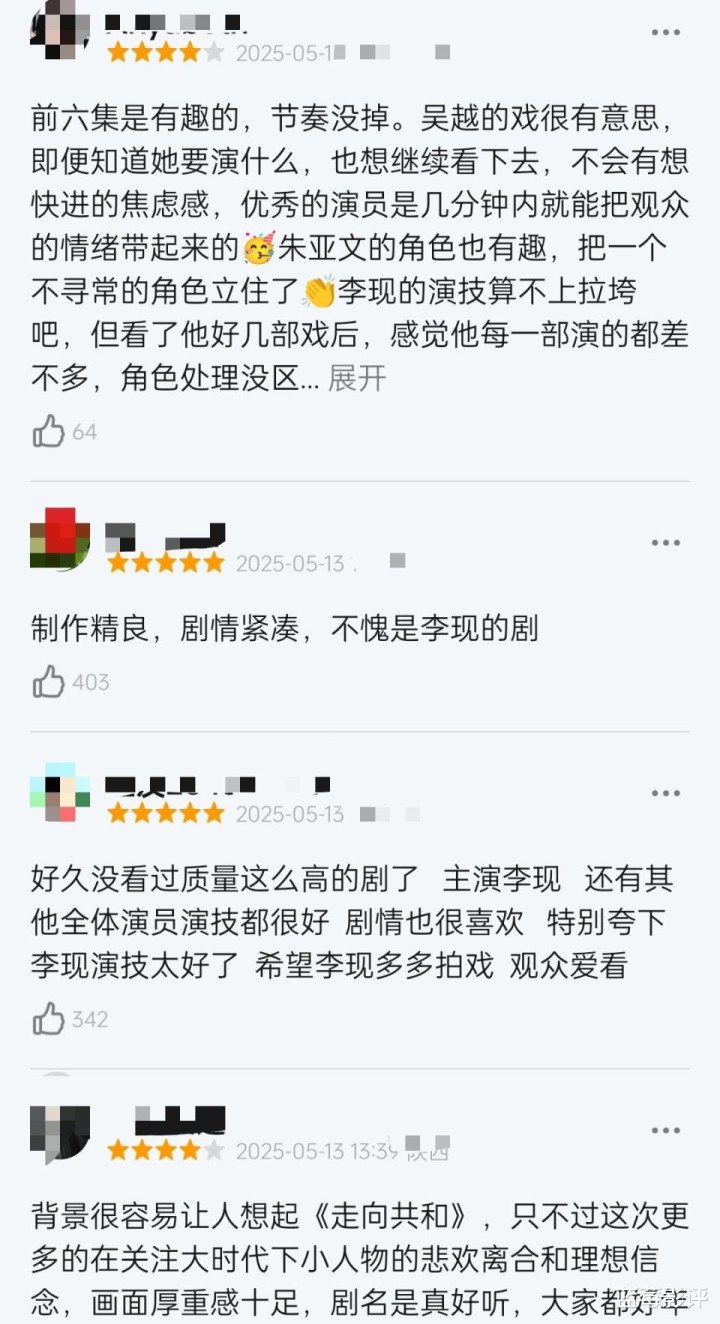Image resolution: width=720 pixels, height=1324 pixels.
Task: Open avatar of reviewer who wrote 好久没看过质量这么高的剧了
Action: pyautogui.click(x=60, y=792)
